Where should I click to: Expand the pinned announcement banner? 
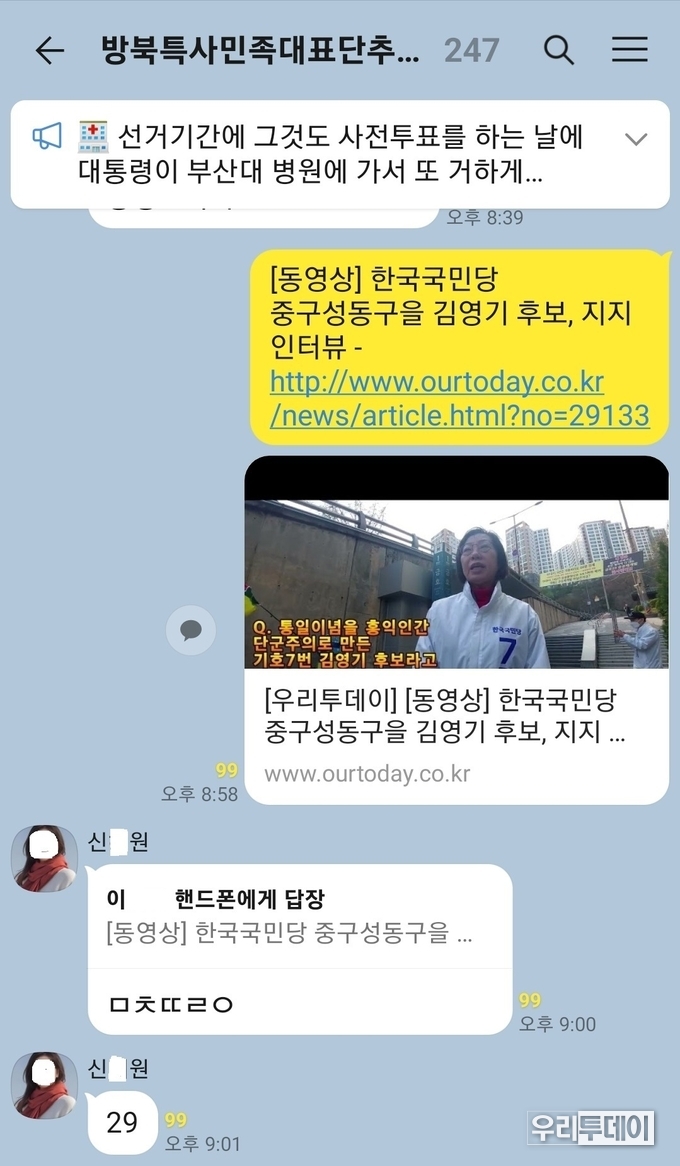click(x=636, y=139)
